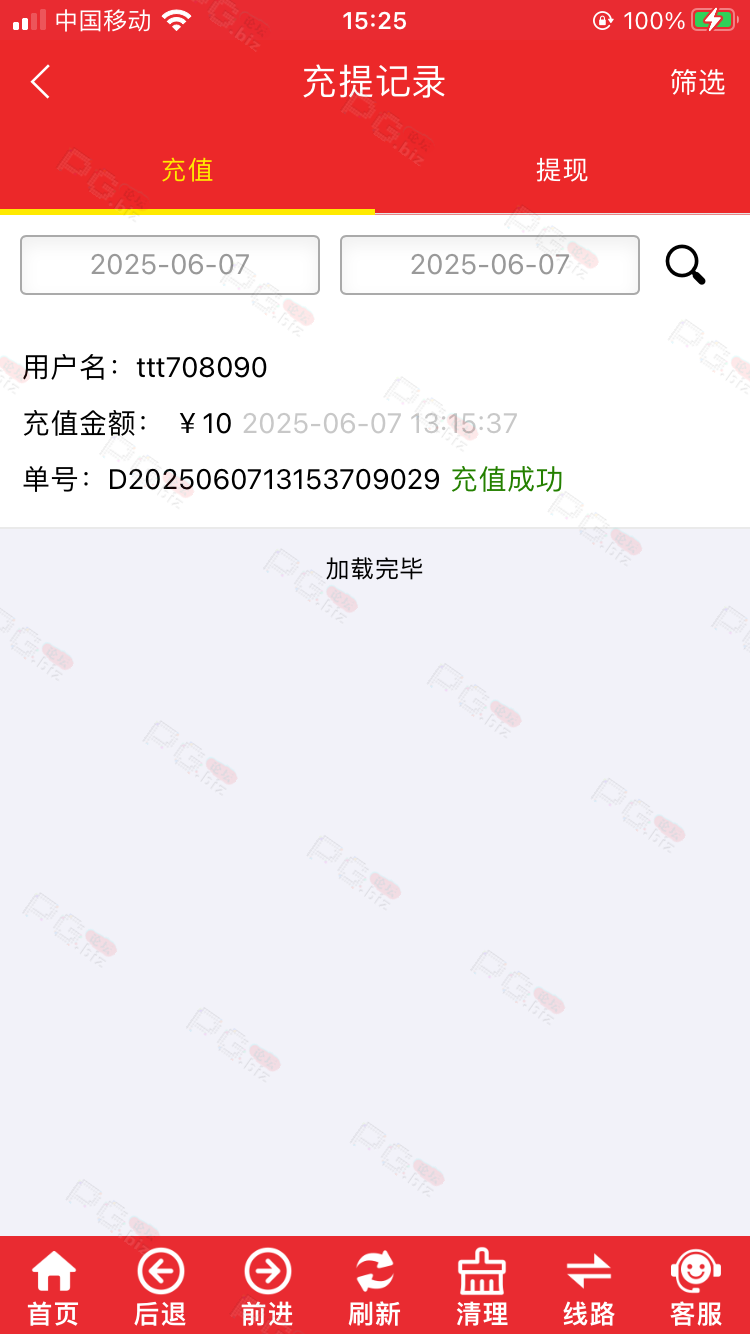The width and height of the screenshot is (750, 1334).
Task: Go back using the top-left arrow
Action: click(40, 82)
